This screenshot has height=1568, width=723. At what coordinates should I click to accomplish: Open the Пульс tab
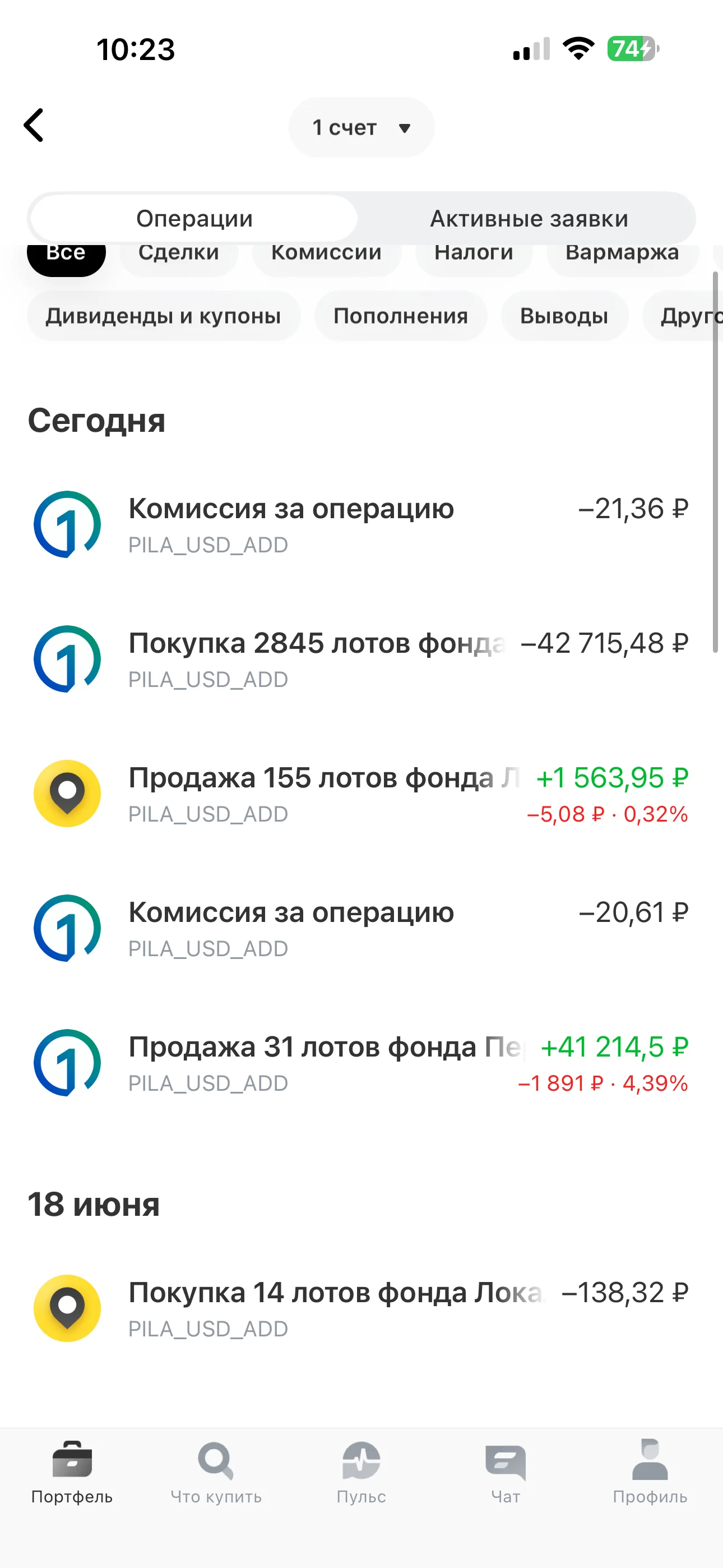tap(361, 1472)
